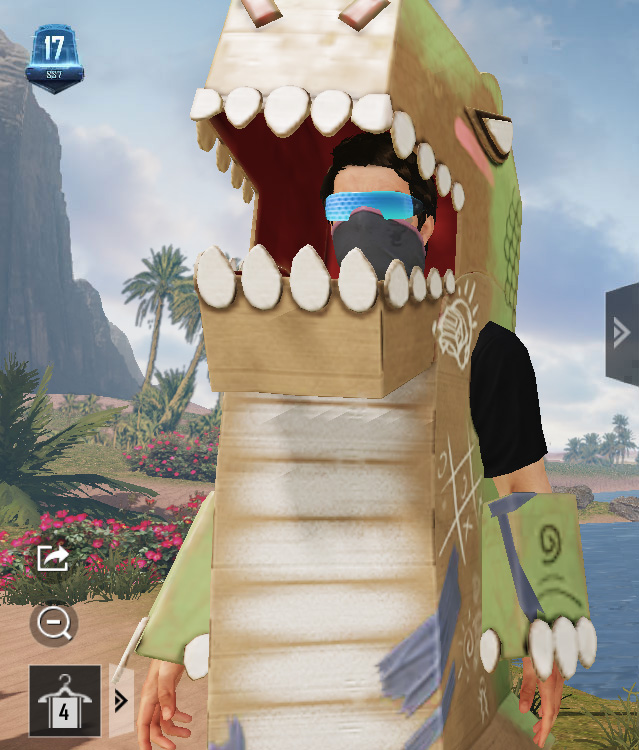Viewport: 639px width, 750px height.
Task: Open wardrobe outfit slot 4
Action: 64,700
